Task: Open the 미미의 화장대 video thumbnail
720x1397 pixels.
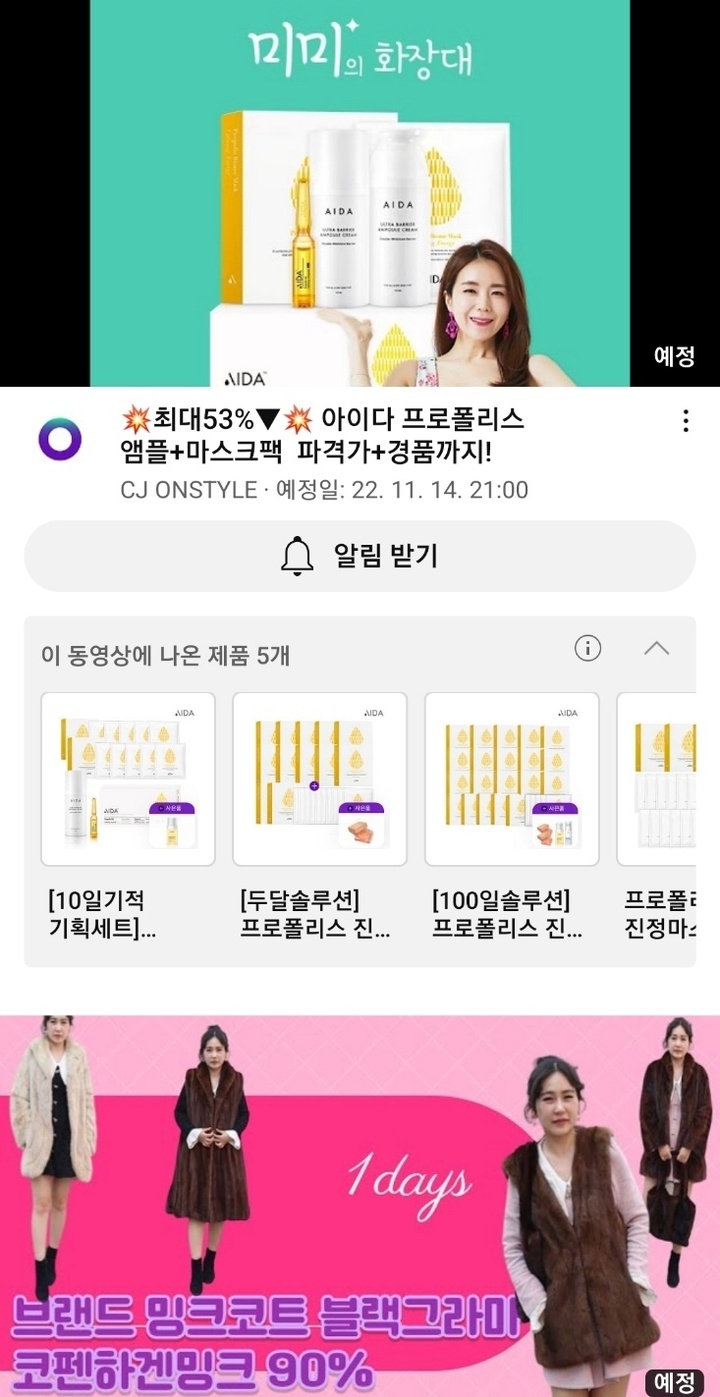Action: tap(360, 193)
